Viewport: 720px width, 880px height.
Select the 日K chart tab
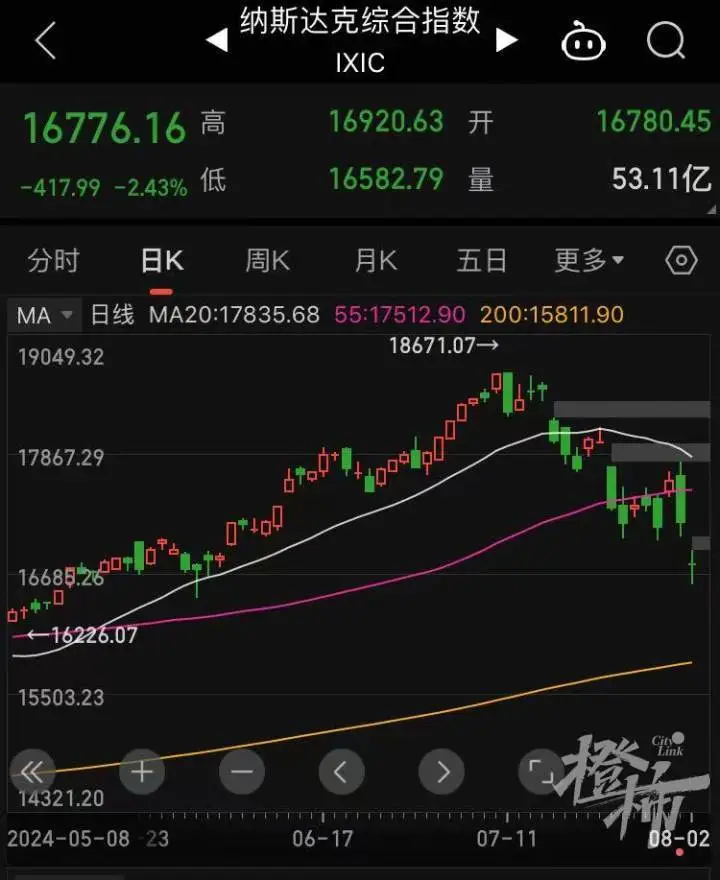point(161,262)
